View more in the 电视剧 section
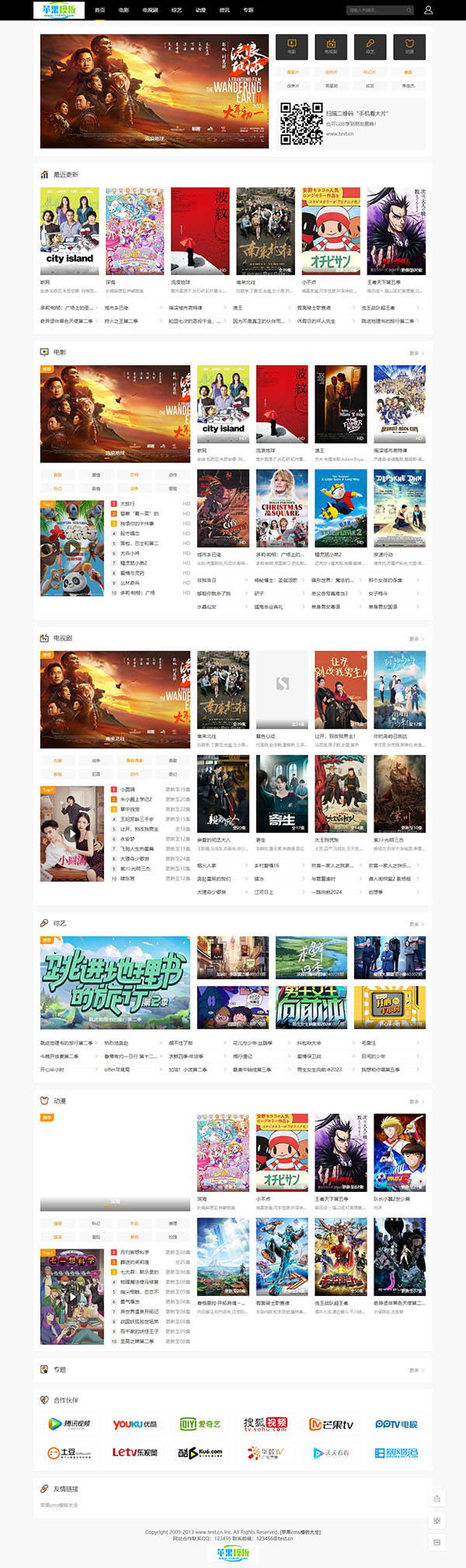The height and width of the screenshot is (1568, 466). point(416,639)
